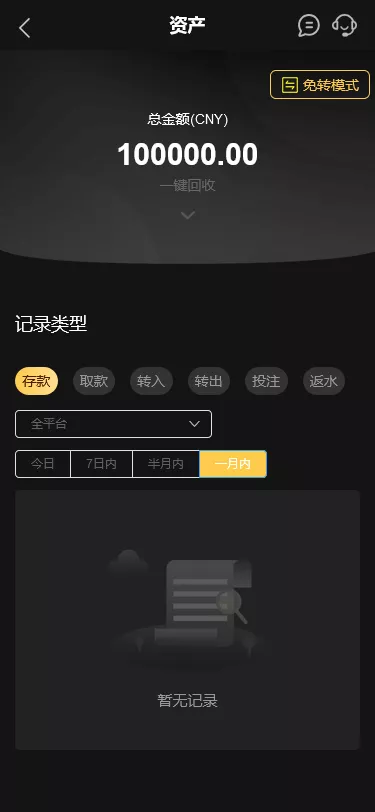
Task: Switch to the 今日 time filter
Action: point(42,464)
